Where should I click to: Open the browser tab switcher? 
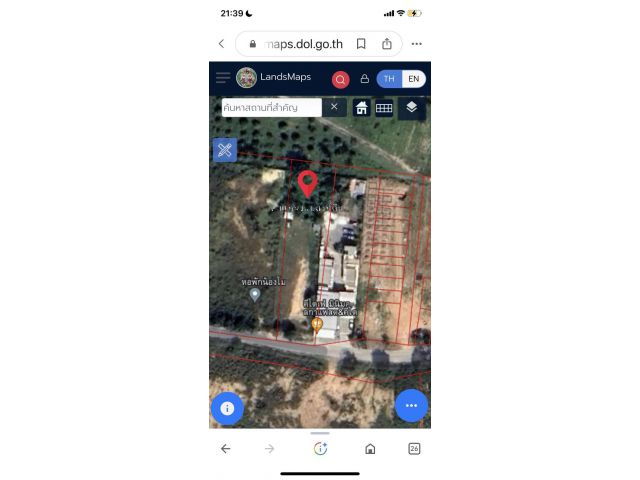pyautogui.click(x=414, y=449)
